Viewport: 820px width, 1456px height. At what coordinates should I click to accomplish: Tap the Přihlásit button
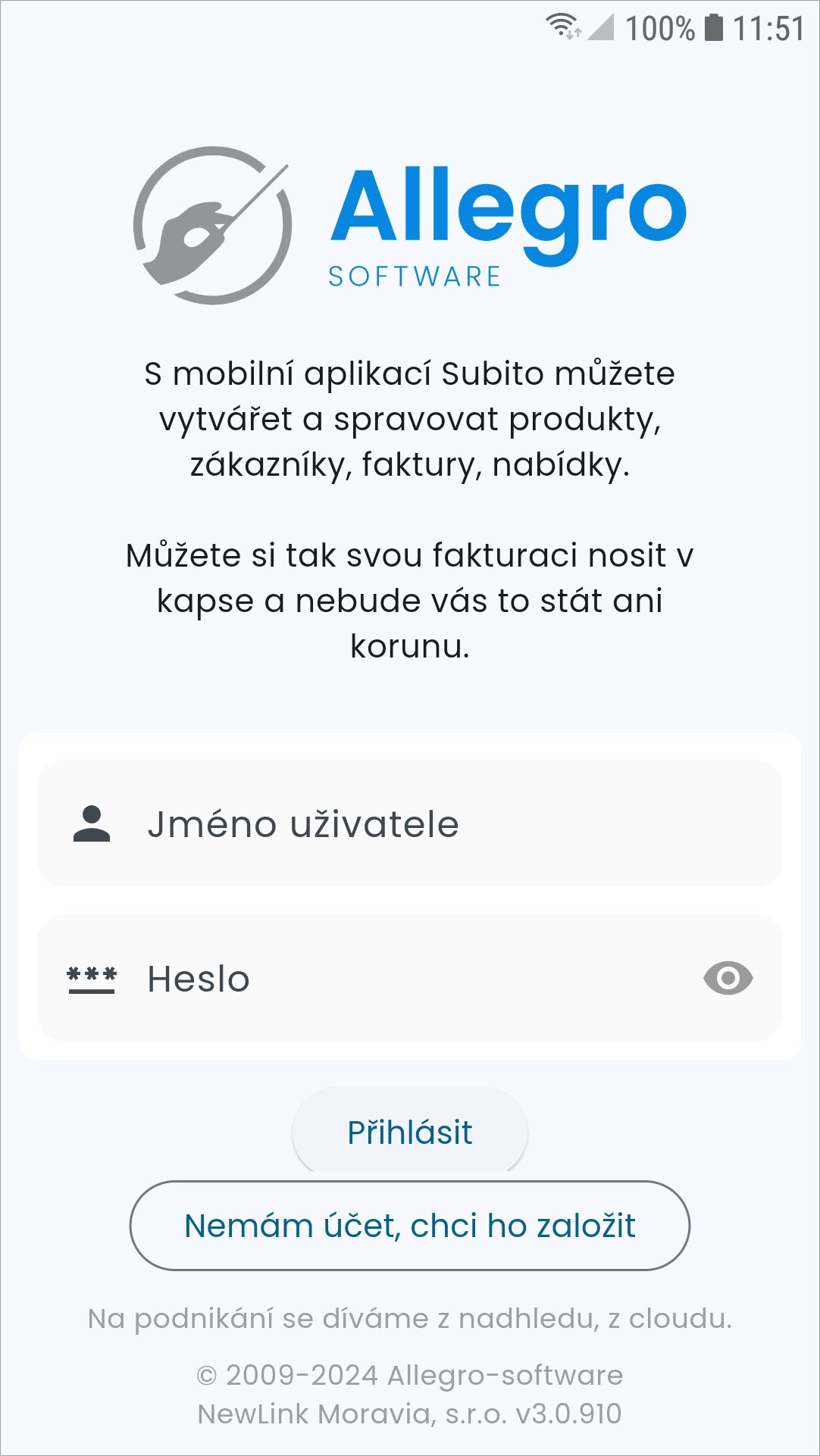(409, 1133)
